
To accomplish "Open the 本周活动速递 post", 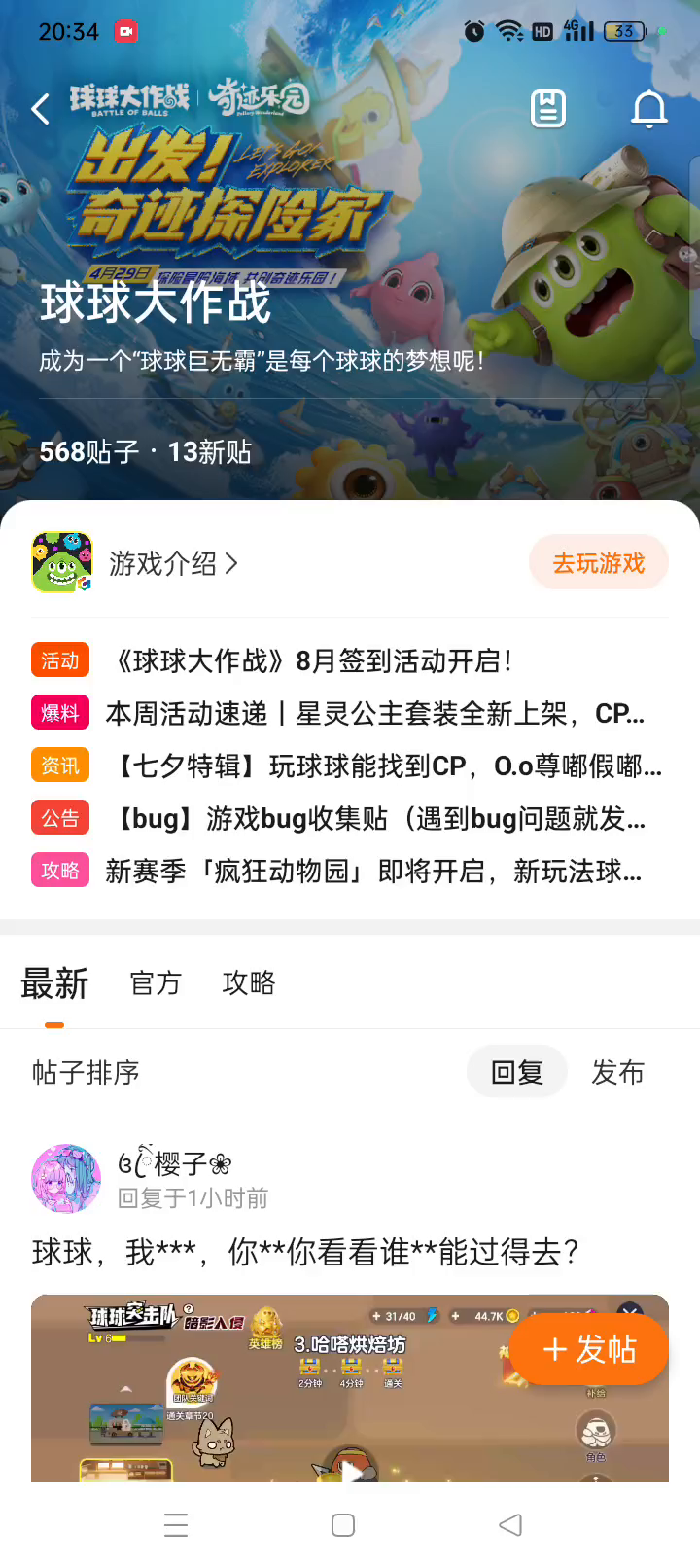I will [374, 714].
